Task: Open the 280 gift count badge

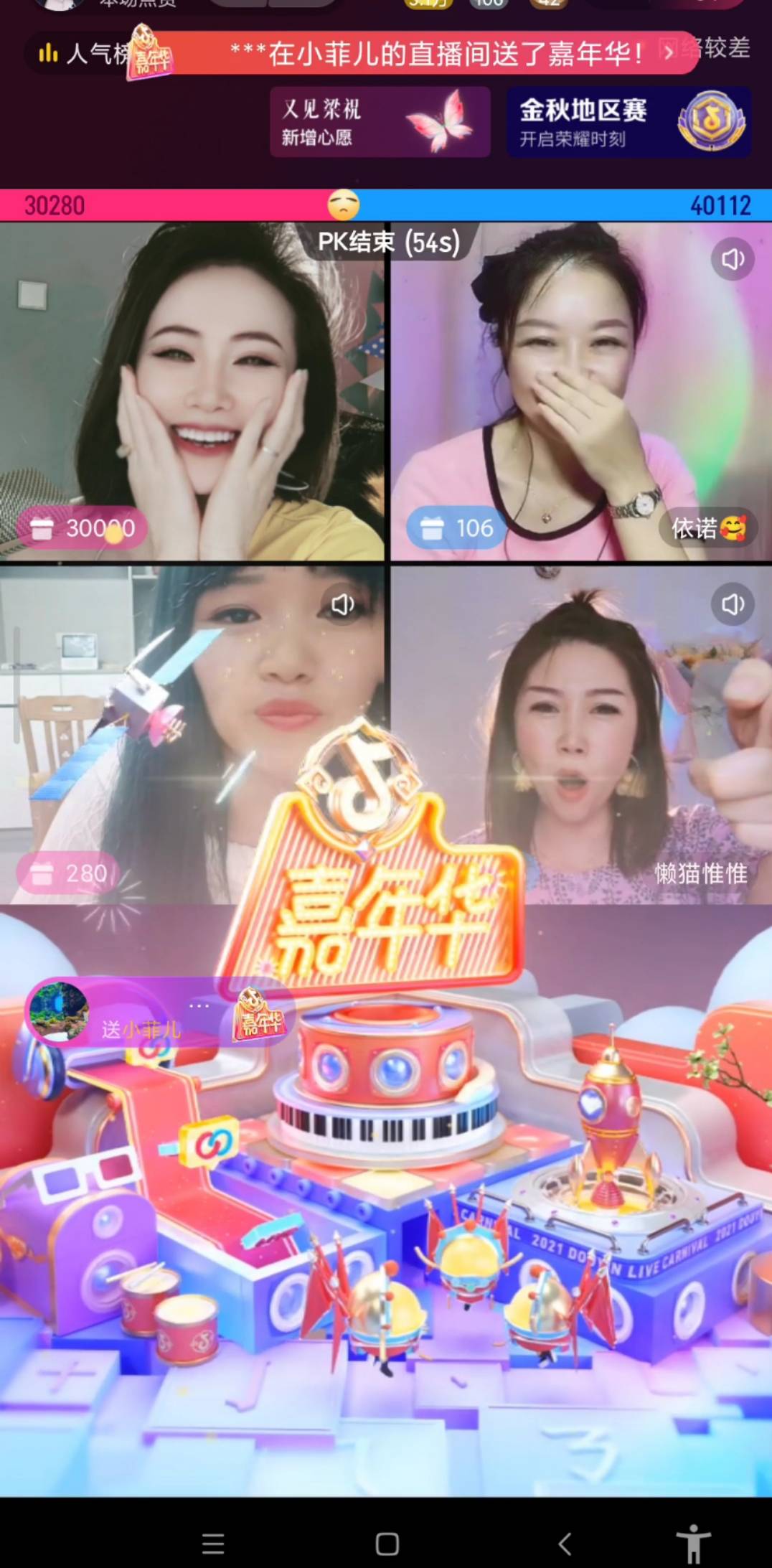Action: click(69, 873)
